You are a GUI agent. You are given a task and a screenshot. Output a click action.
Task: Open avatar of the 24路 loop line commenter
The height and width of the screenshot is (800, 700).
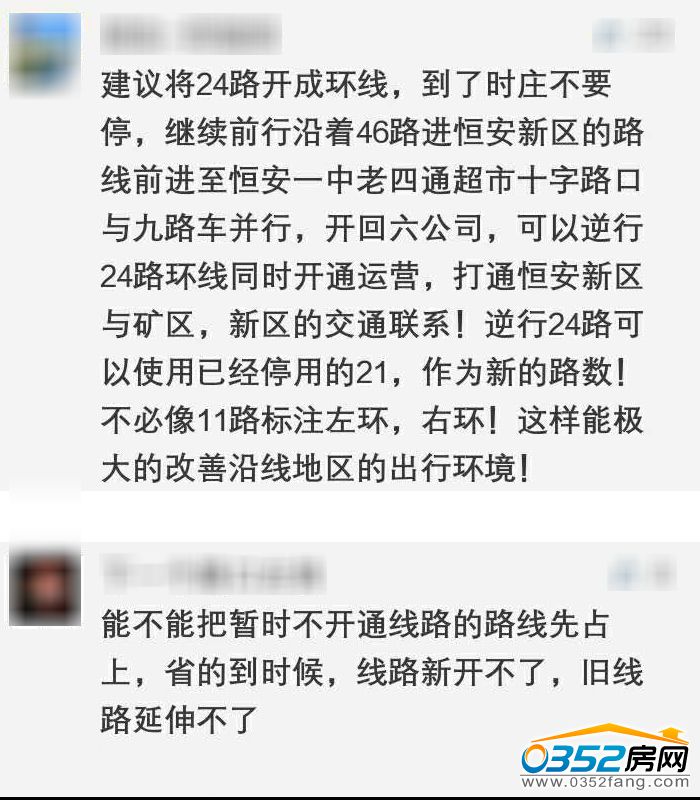tap(44, 56)
